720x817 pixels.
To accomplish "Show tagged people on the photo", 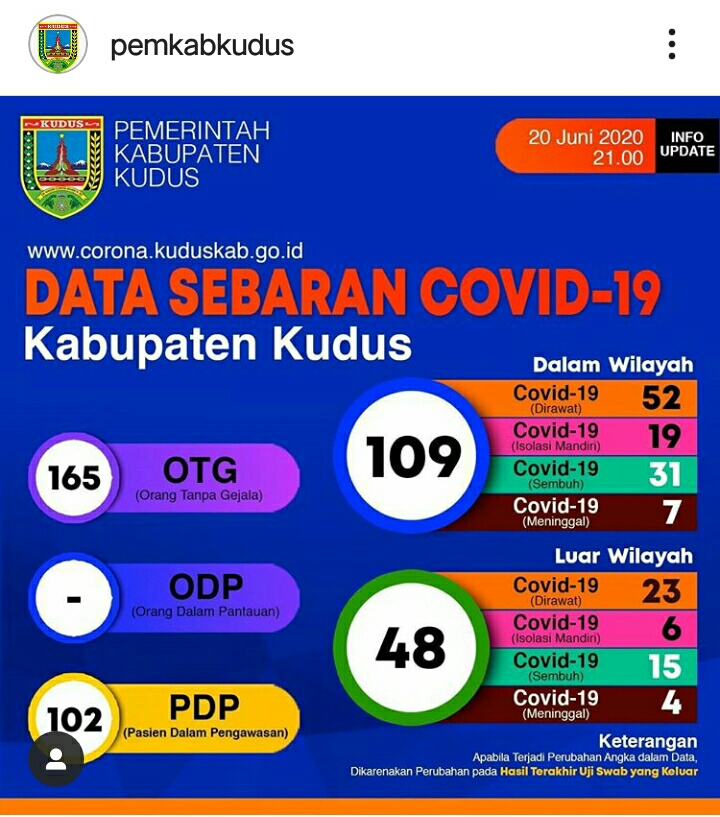I will pos(56,759).
